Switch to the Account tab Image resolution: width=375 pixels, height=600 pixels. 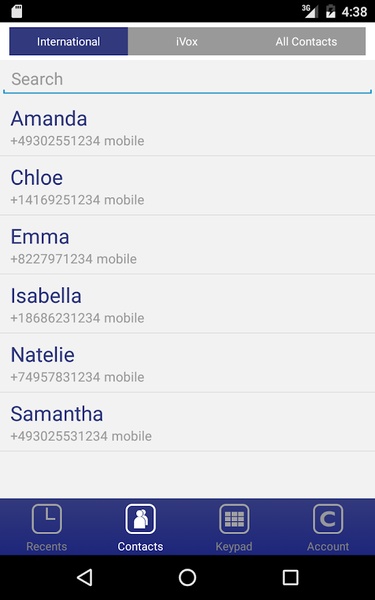328,527
